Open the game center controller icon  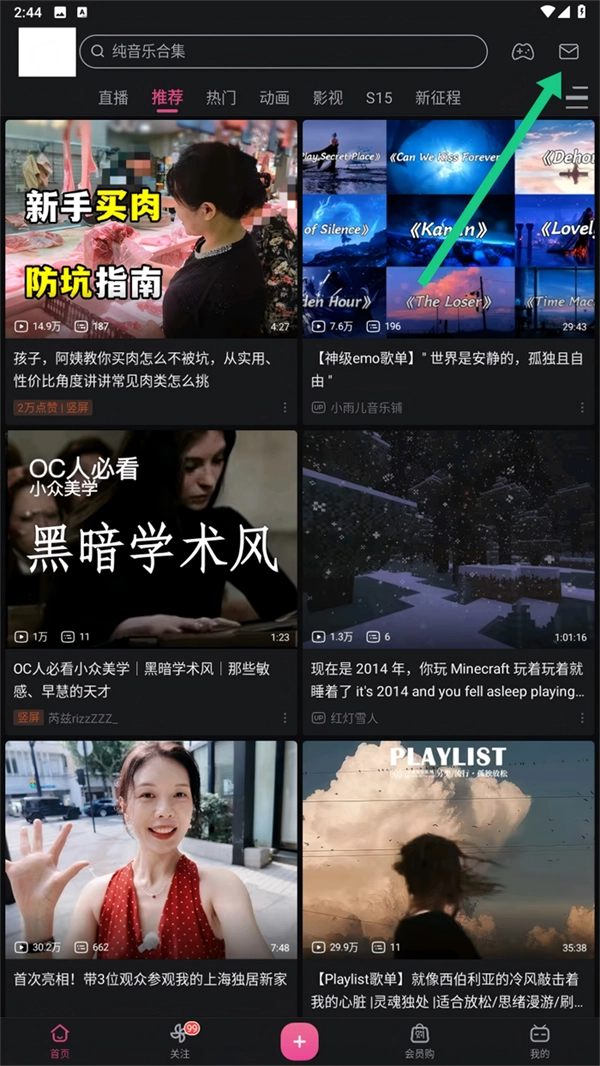(523, 51)
